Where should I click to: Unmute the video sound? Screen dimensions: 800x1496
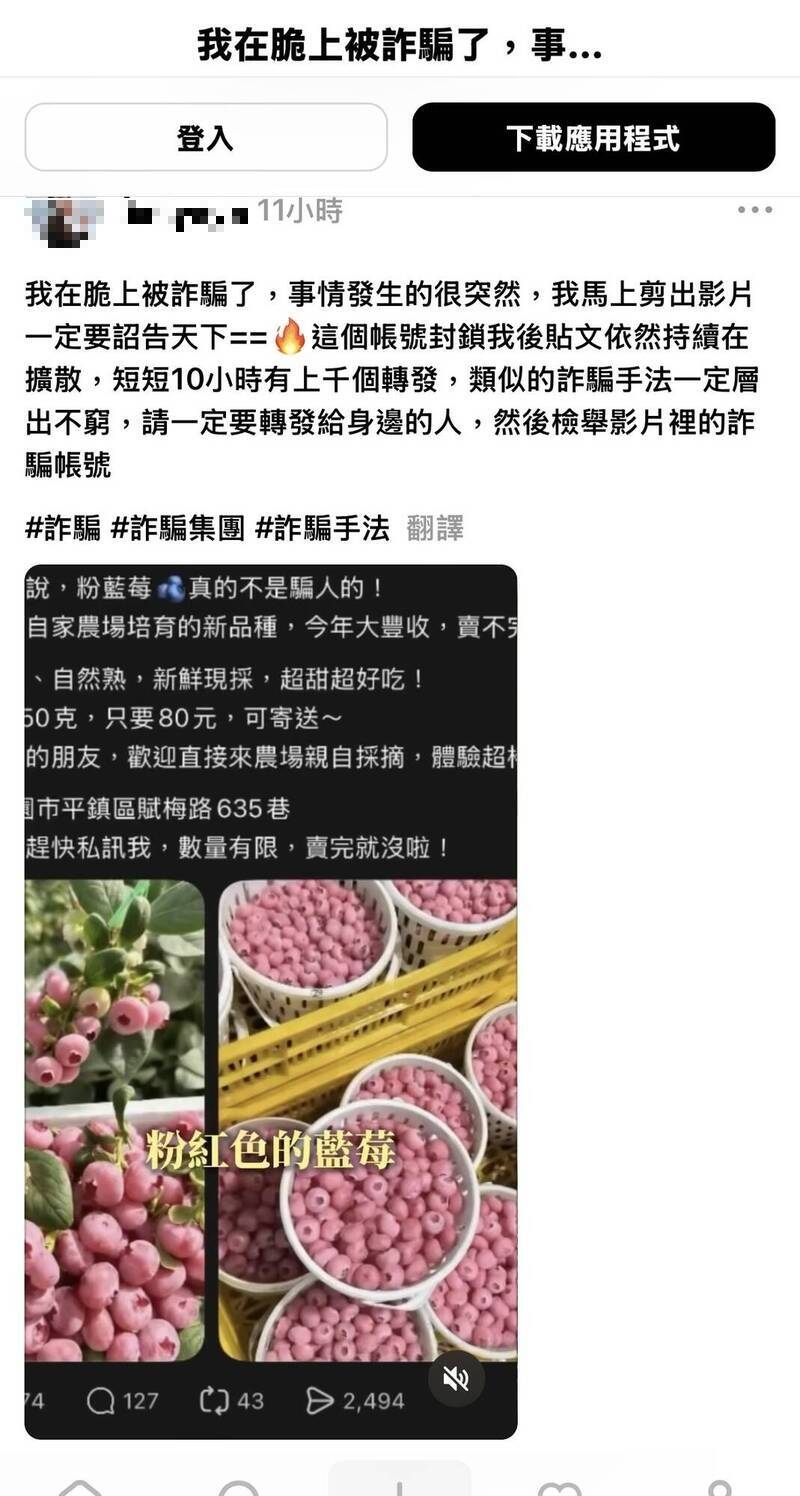tap(456, 1380)
